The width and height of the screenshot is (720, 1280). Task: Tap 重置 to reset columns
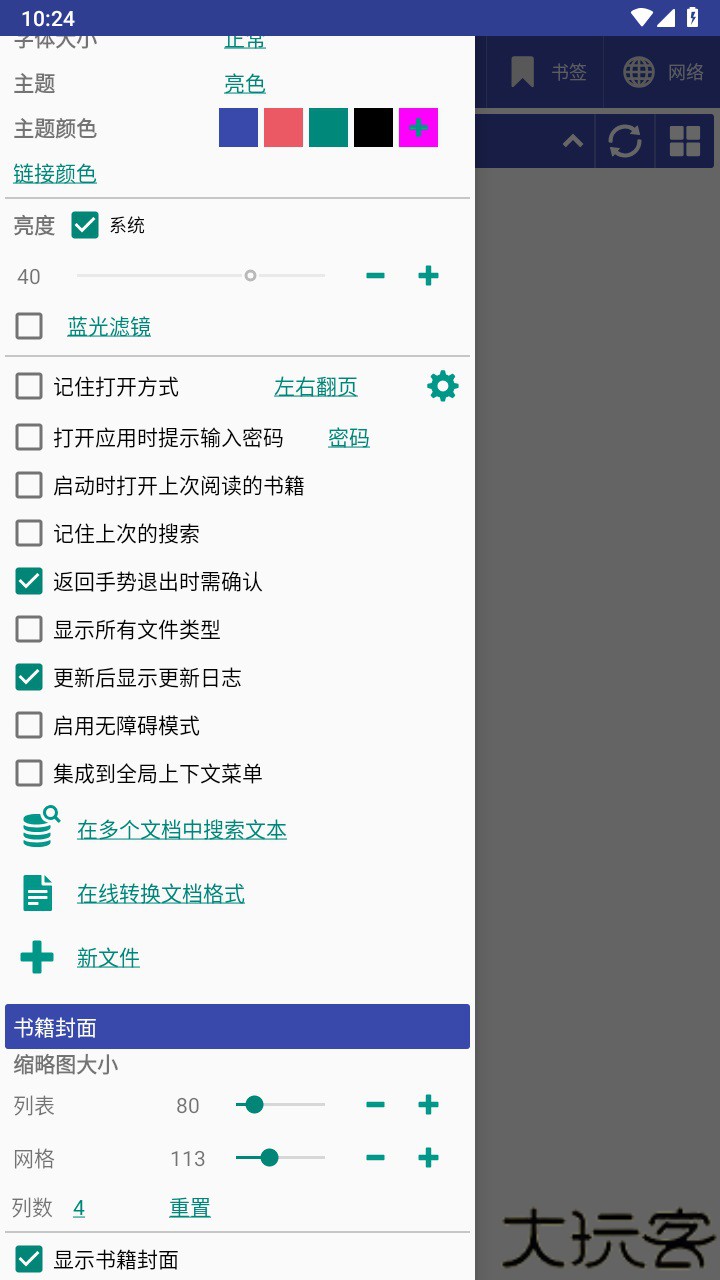coord(190,1208)
